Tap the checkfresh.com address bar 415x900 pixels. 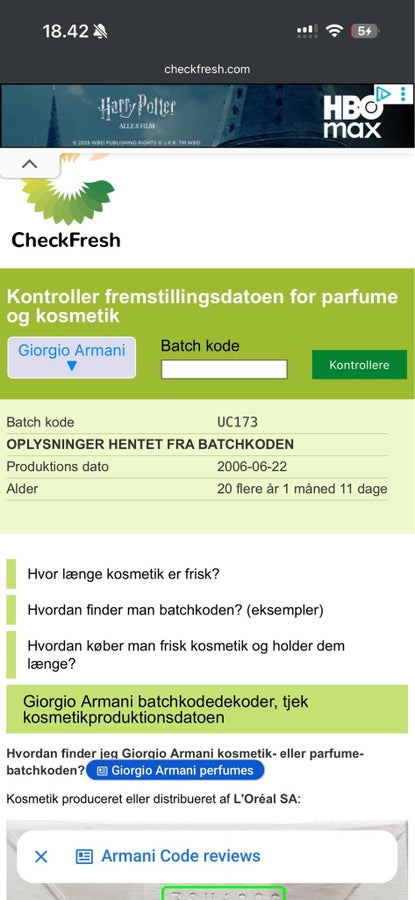pos(207,69)
